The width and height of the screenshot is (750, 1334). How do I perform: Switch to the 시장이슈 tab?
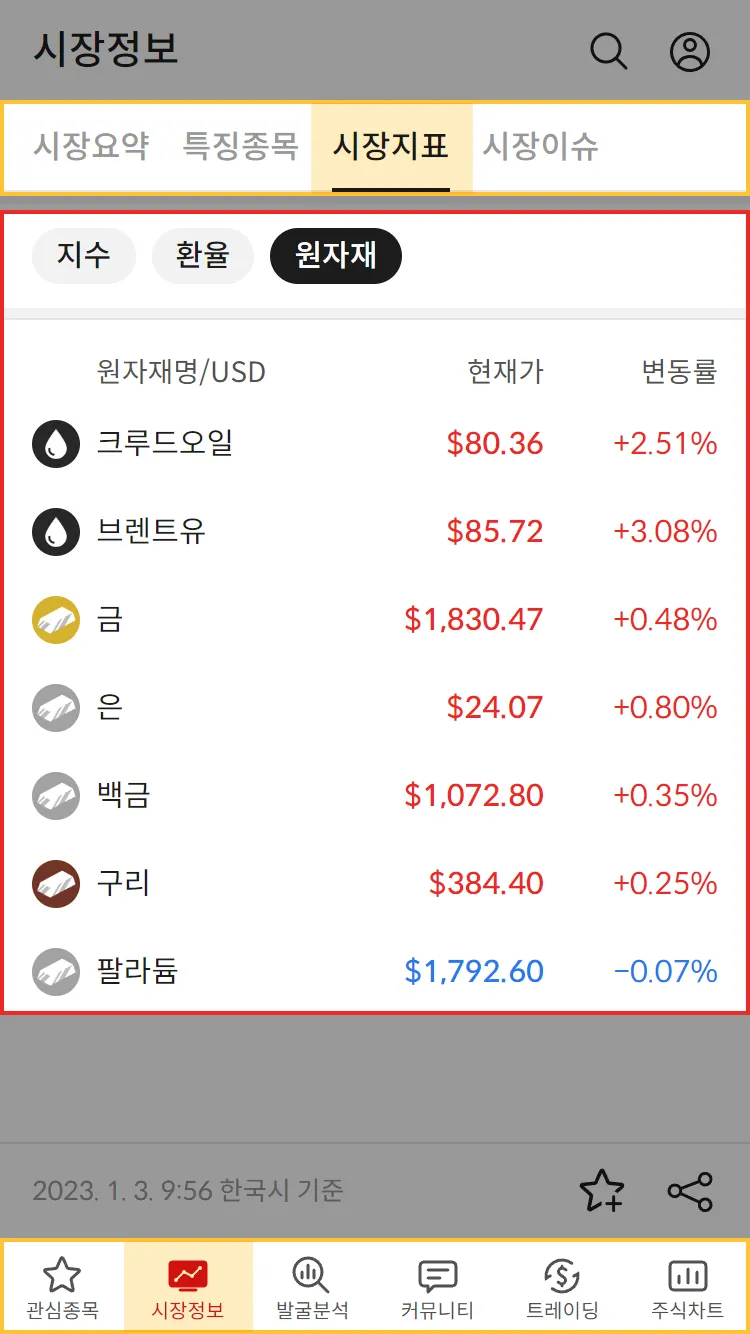tap(540, 147)
